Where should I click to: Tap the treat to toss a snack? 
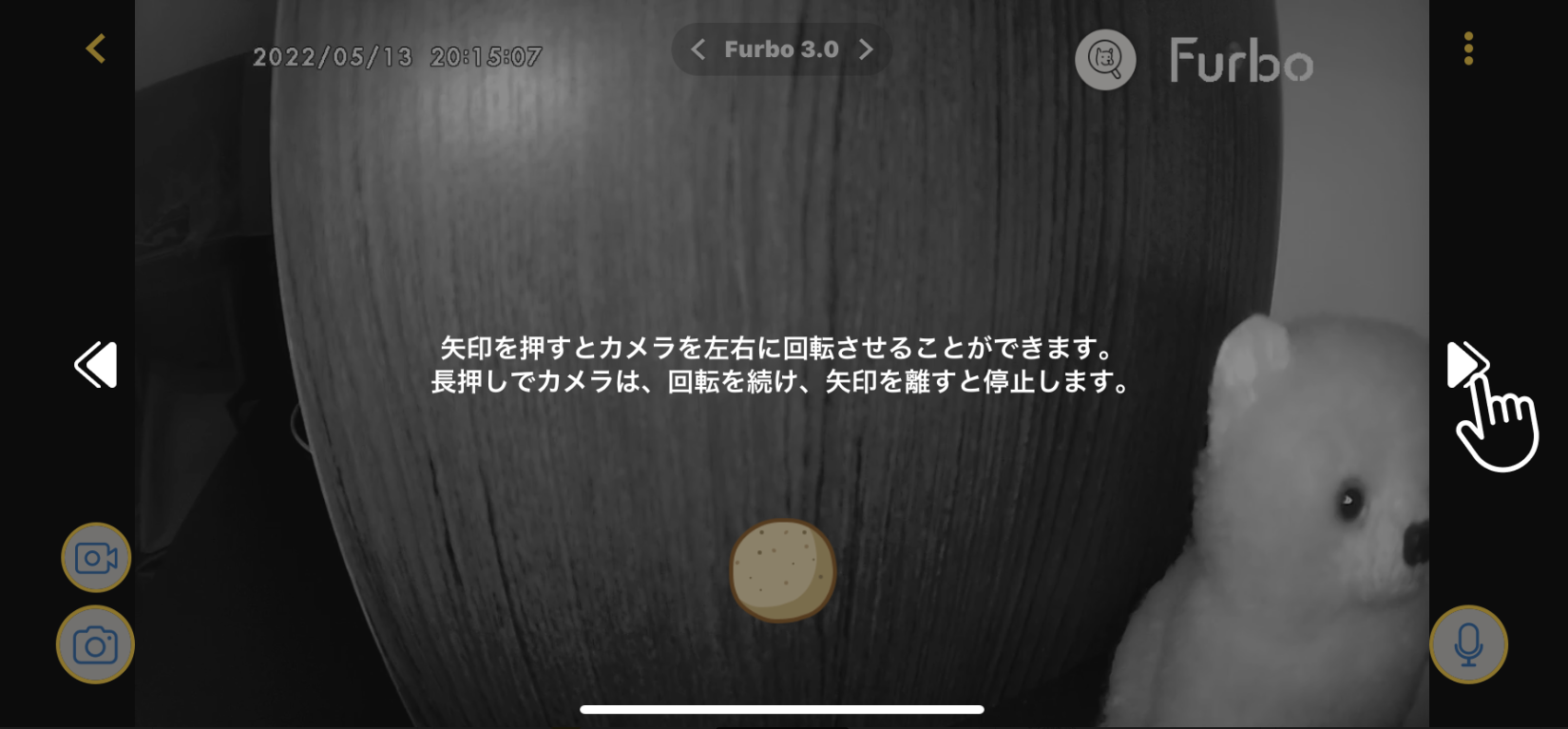(x=782, y=570)
